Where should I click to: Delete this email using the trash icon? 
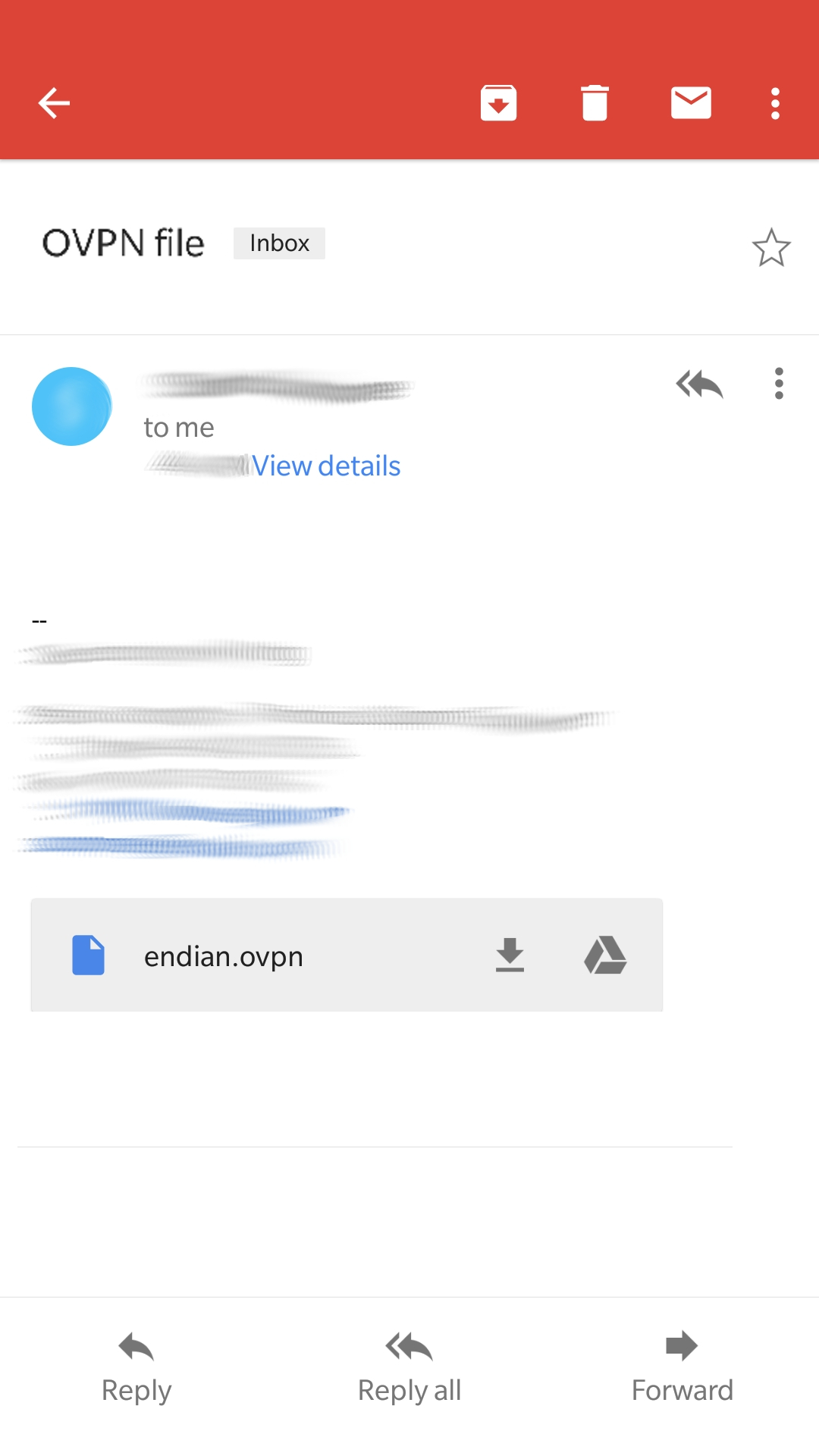tap(593, 103)
